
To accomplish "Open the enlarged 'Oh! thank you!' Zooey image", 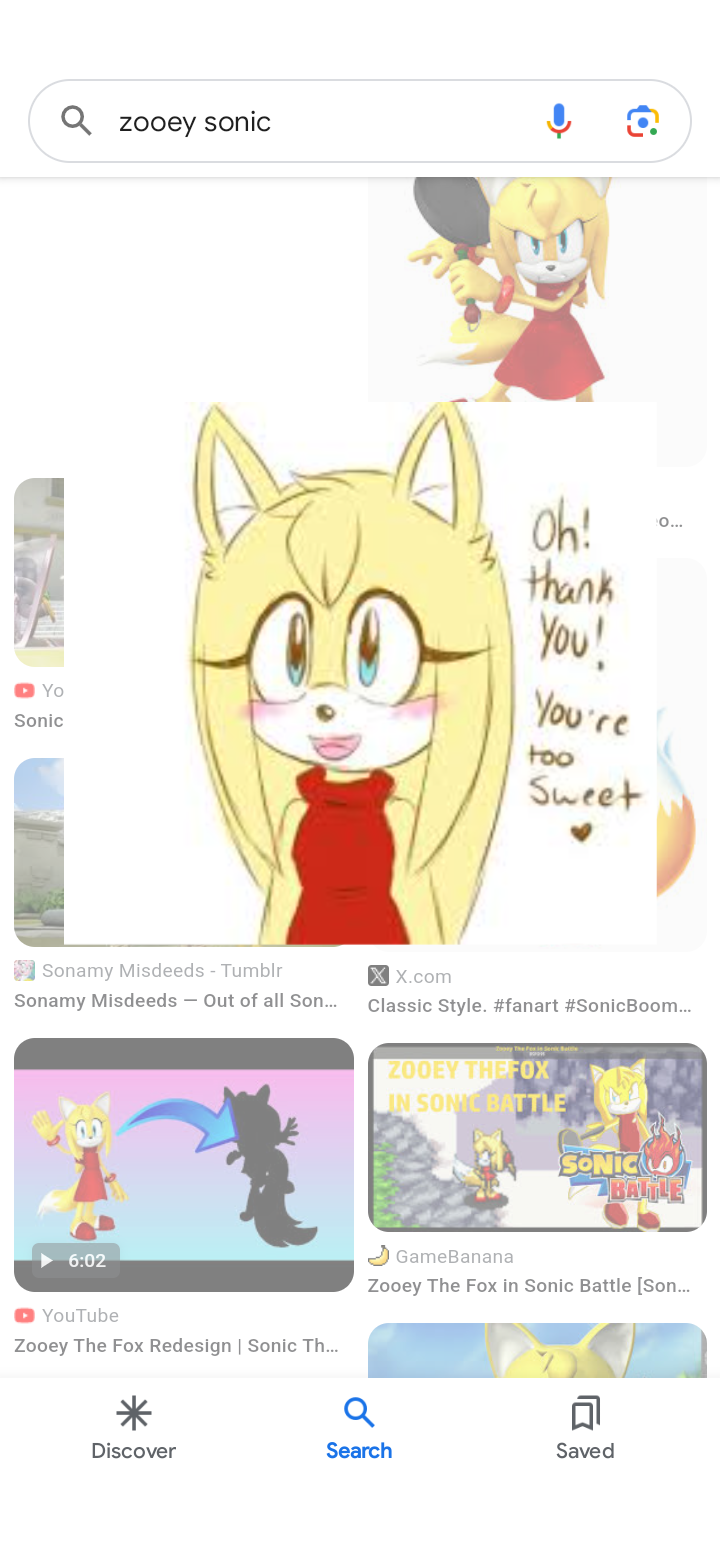I will [x=360, y=673].
